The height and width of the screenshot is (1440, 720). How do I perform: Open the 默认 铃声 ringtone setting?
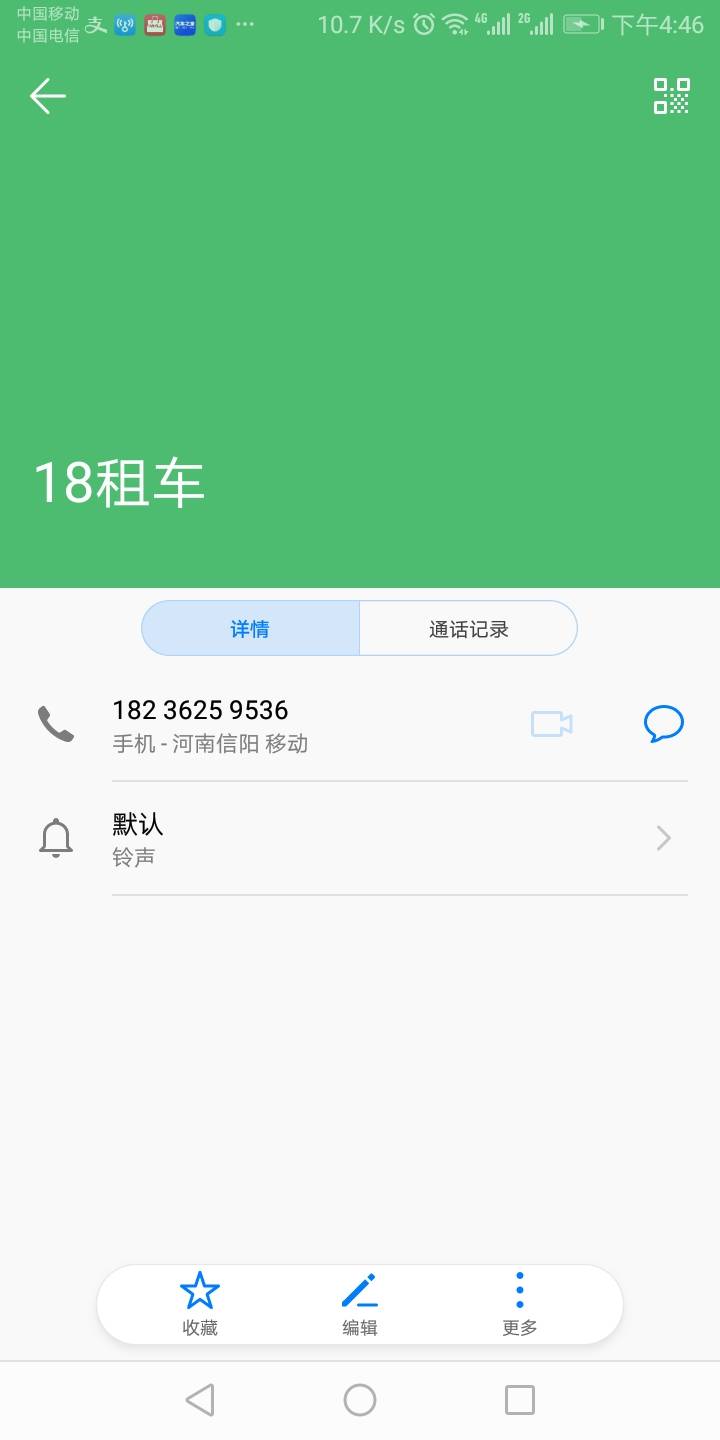tap(360, 839)
